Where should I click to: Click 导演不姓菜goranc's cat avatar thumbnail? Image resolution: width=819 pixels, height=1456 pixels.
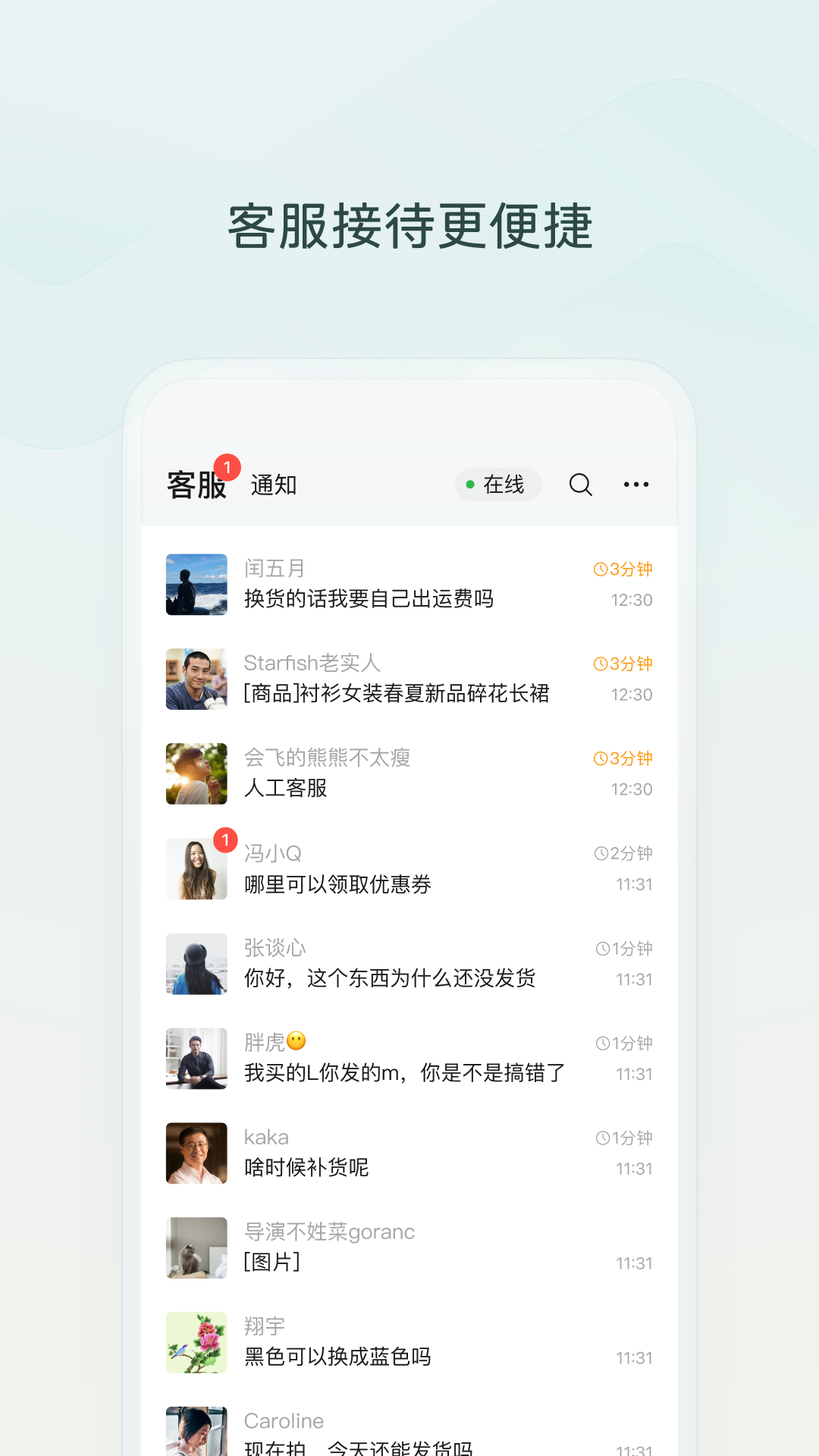(x=196, y=1247)
